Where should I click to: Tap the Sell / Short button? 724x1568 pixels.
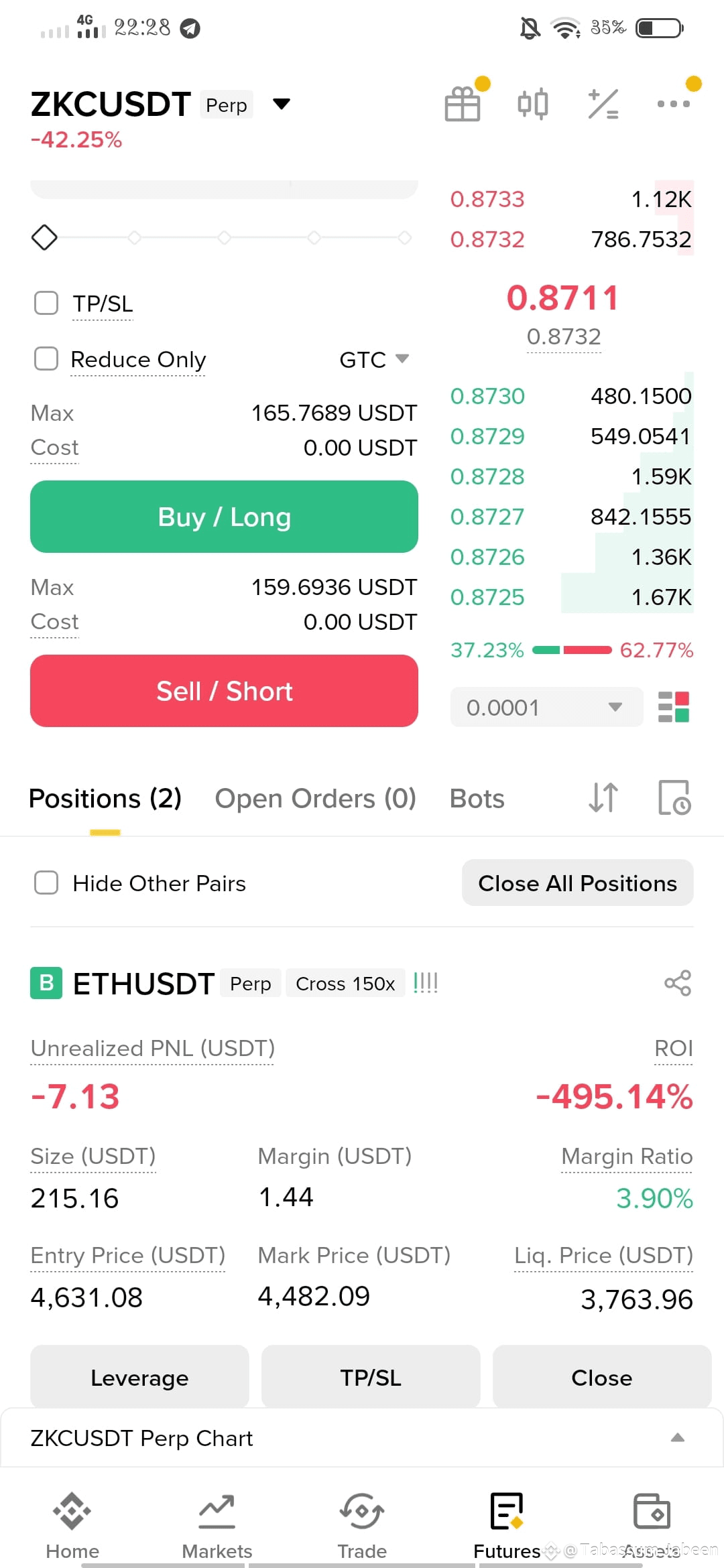pos(224,691)
